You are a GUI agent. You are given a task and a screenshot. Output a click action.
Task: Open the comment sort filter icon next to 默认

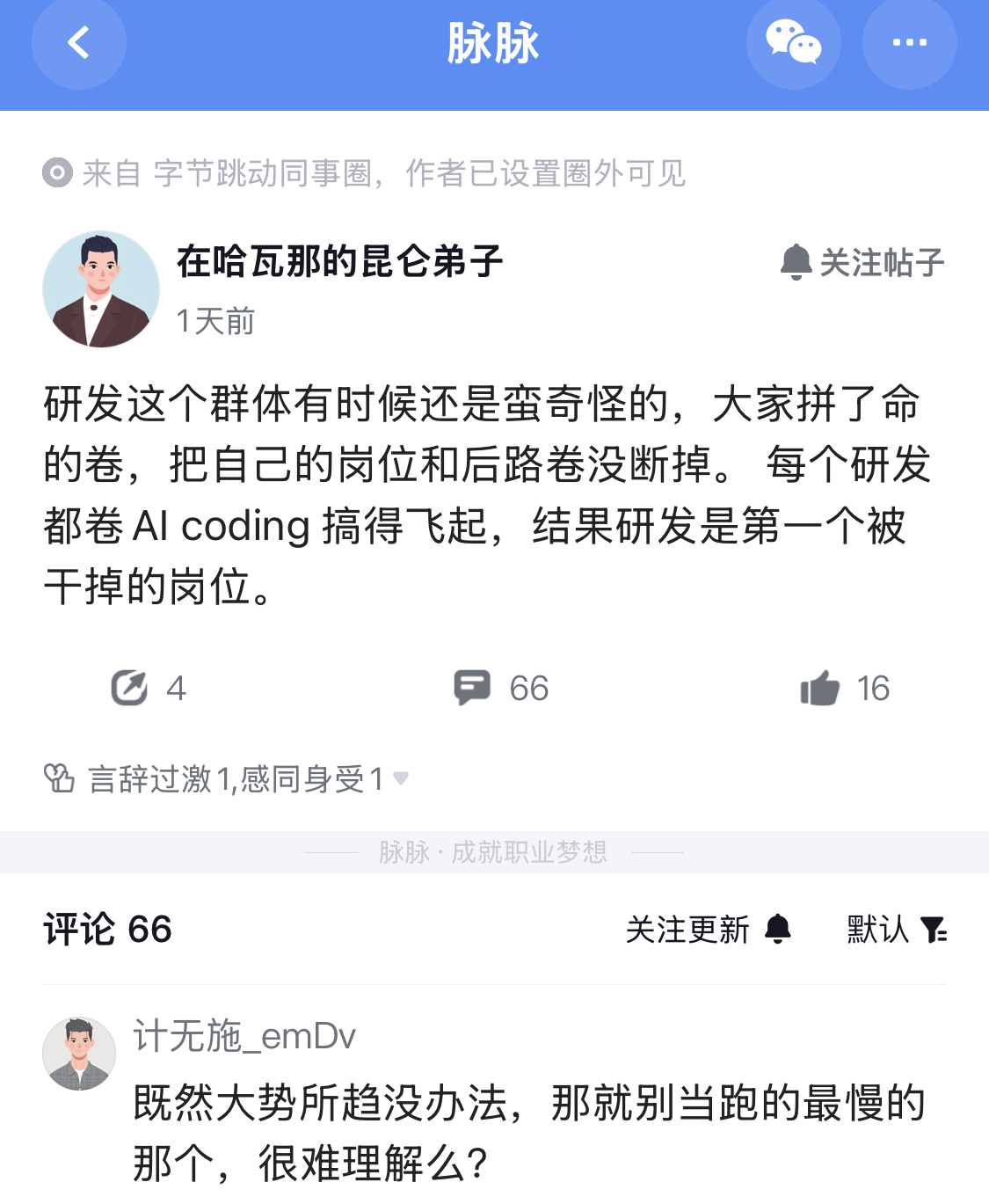pyautogui.click(x=935, y=929)
